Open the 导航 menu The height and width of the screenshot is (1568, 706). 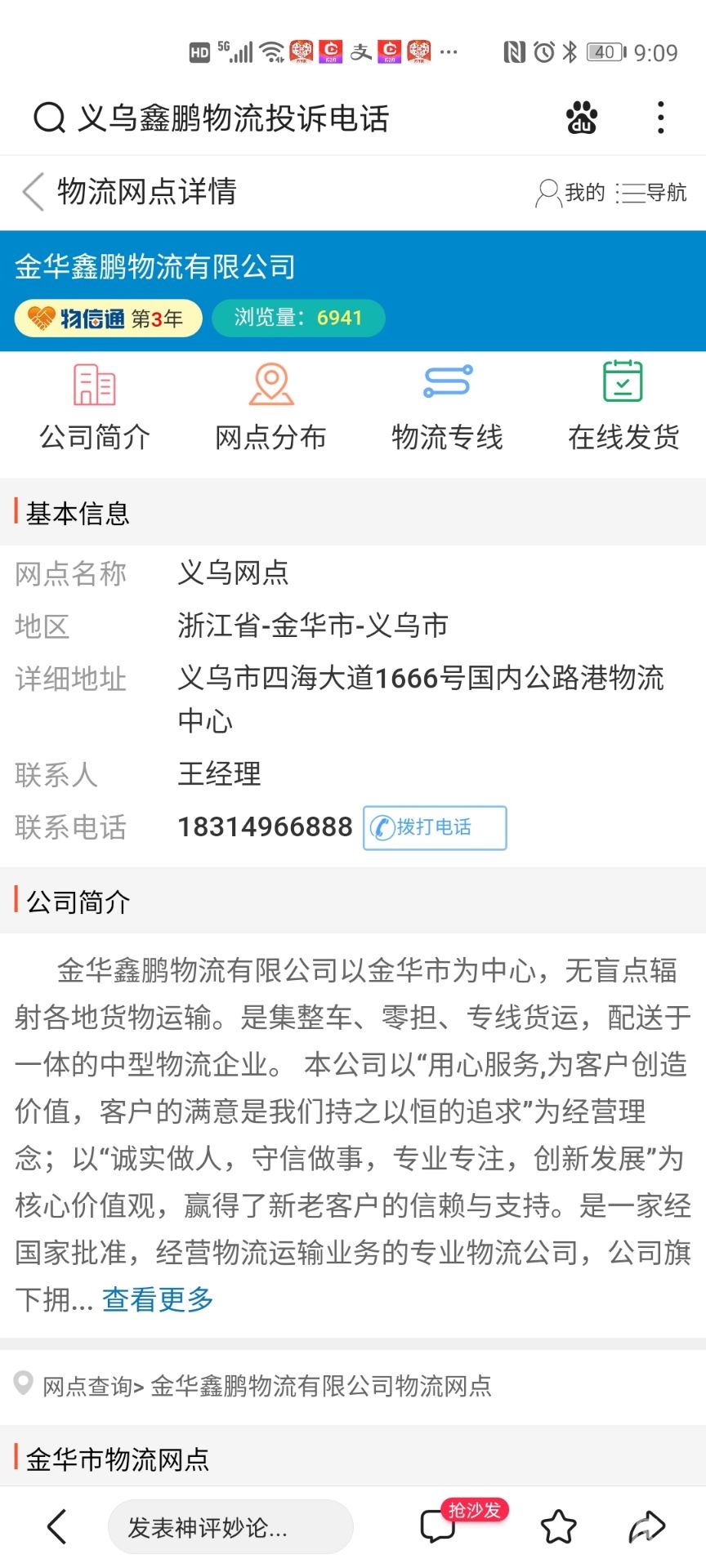[x=651, y=193]
